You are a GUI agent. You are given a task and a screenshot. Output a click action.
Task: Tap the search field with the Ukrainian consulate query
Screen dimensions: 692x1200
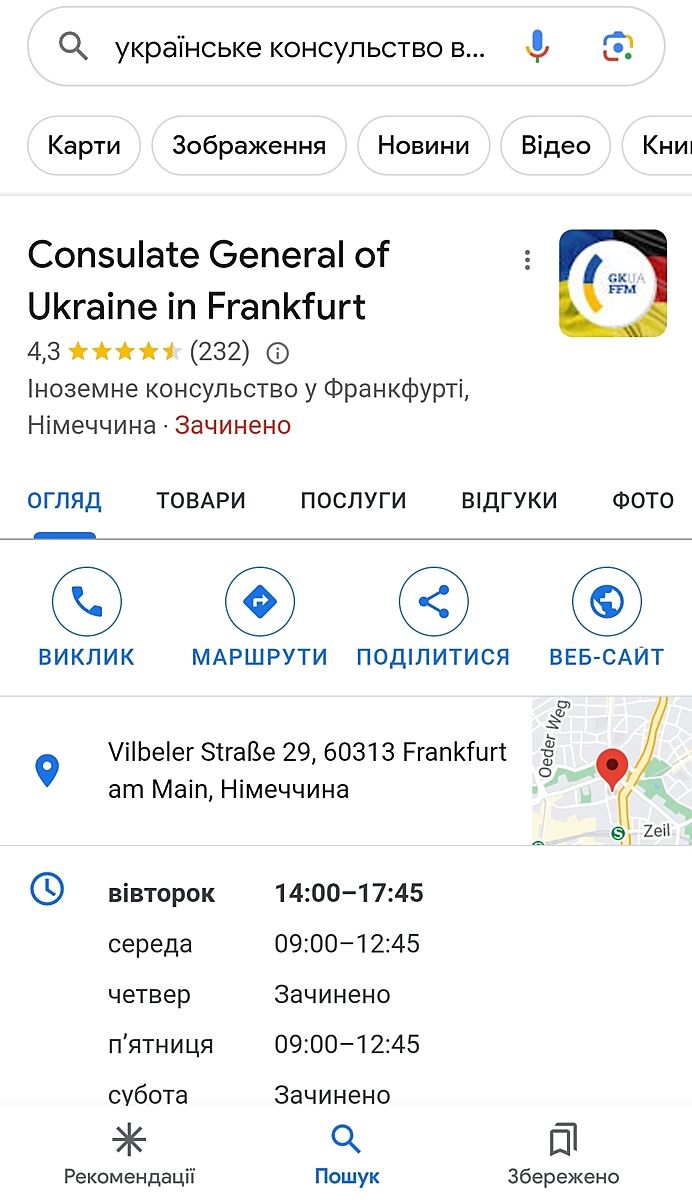pyautogui.click(x=300, y=47)
